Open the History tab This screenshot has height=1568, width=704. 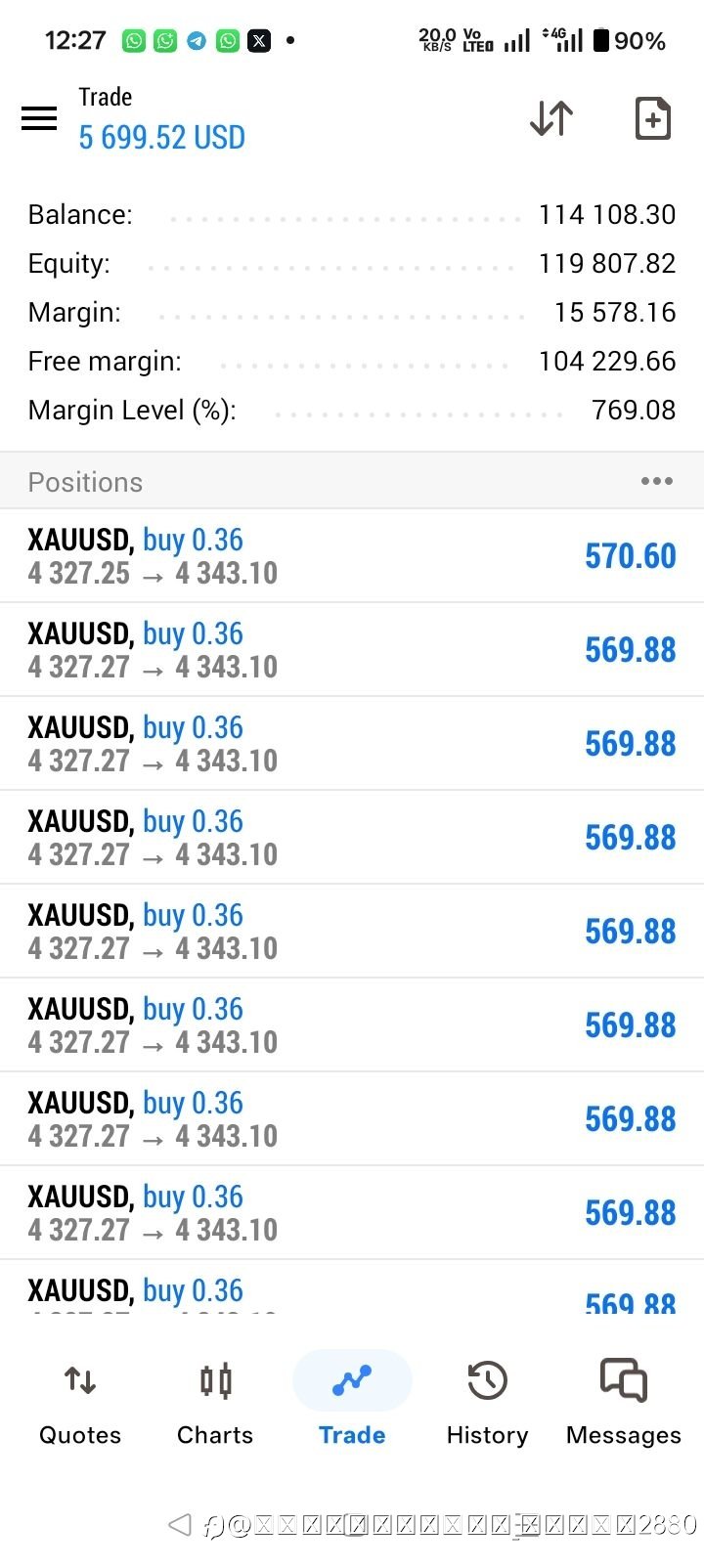tap(487, 1399)
